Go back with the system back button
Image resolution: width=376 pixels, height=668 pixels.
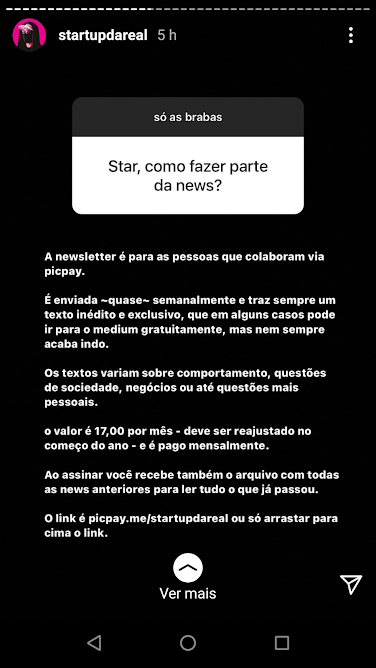pyautogui.click(x=94, y=642)
